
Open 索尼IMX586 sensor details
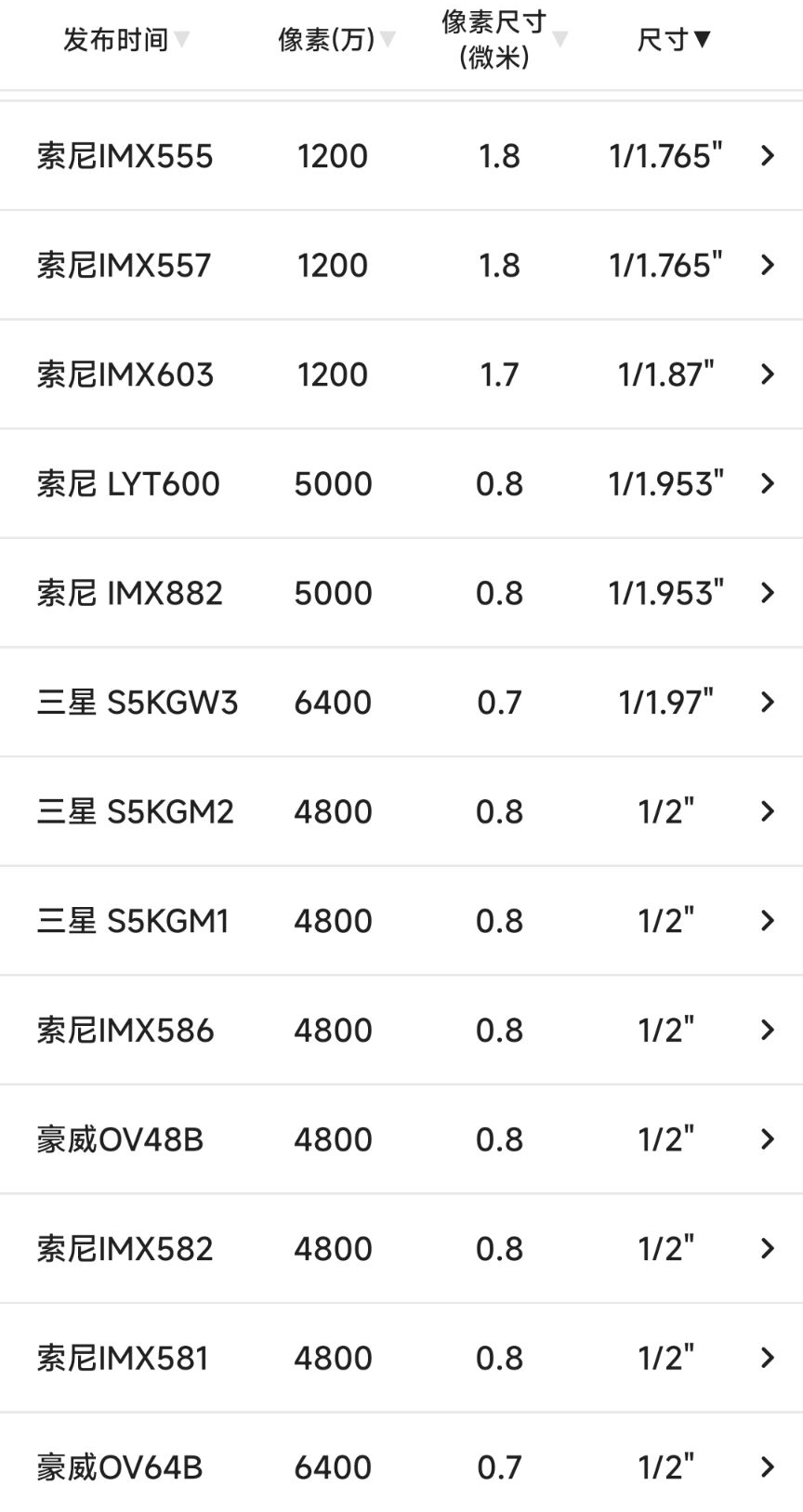pos(401,1031)
